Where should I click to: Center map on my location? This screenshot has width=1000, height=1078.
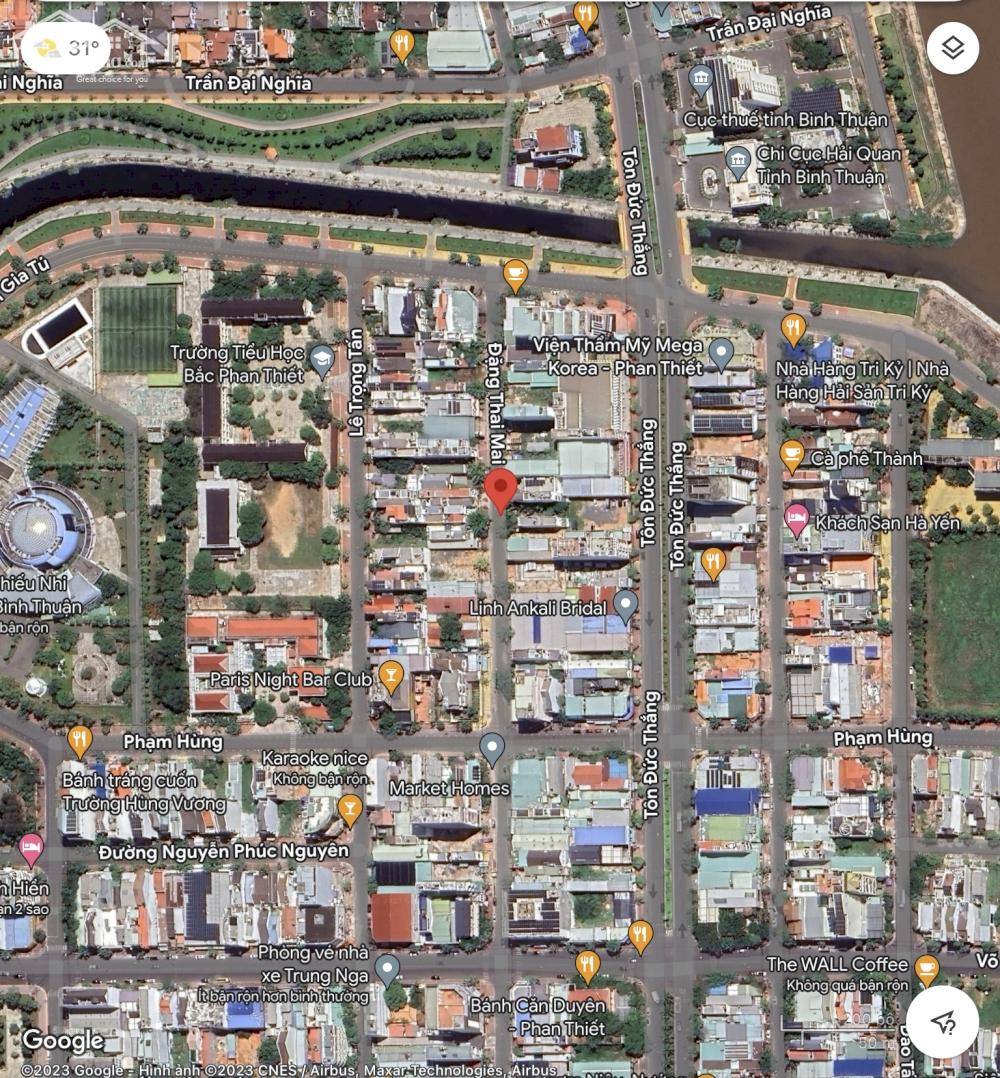click(x=943, y=1021)
